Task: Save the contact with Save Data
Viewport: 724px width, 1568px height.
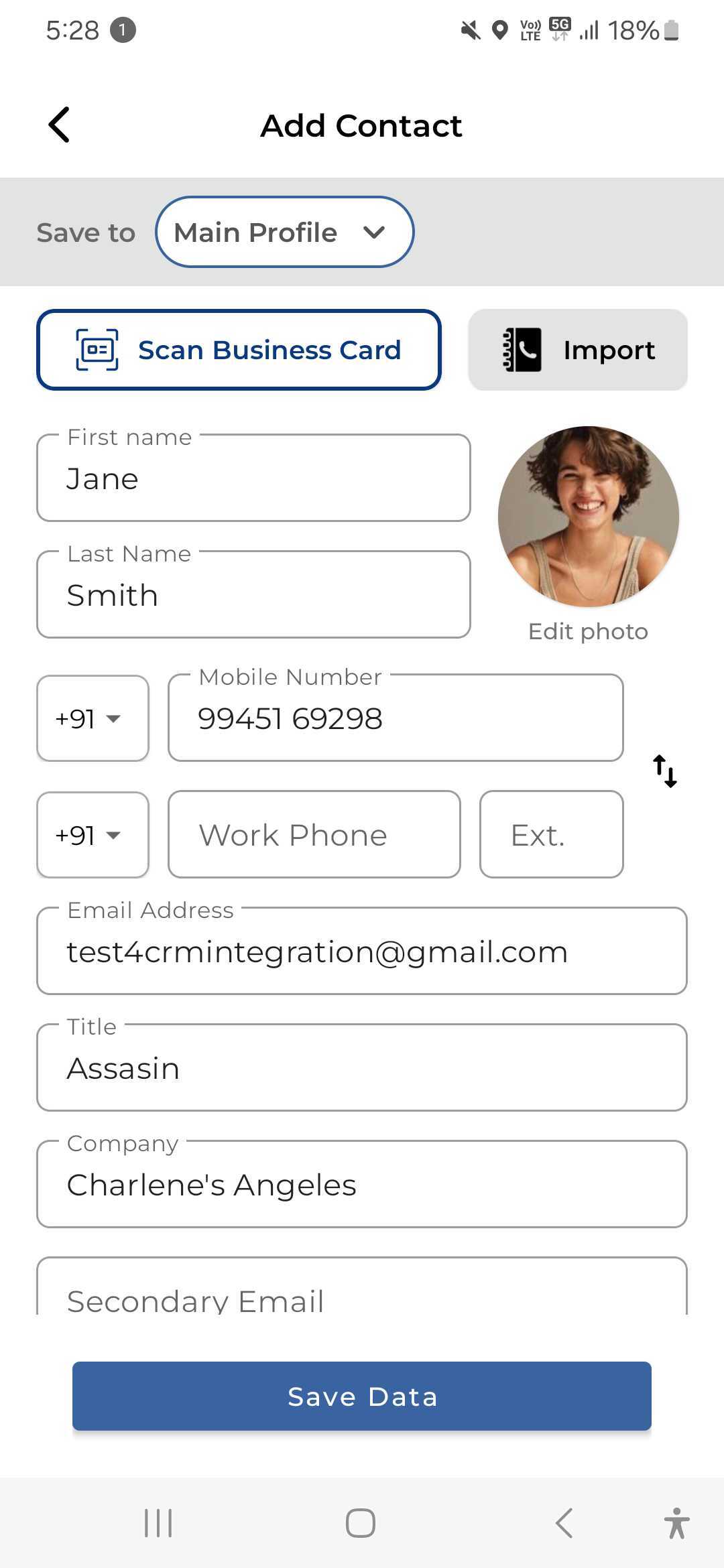Action: click(x=362, y=1396)
